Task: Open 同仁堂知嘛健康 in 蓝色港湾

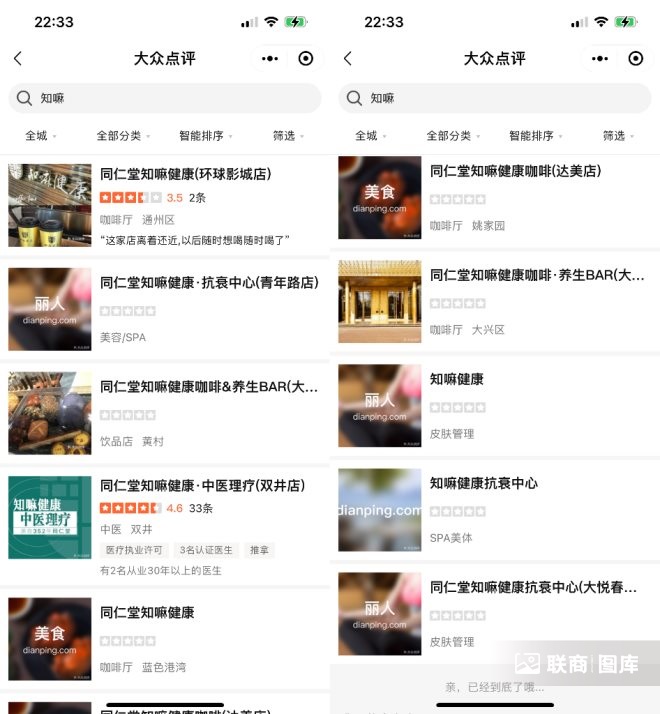Action: click(147, 612)
